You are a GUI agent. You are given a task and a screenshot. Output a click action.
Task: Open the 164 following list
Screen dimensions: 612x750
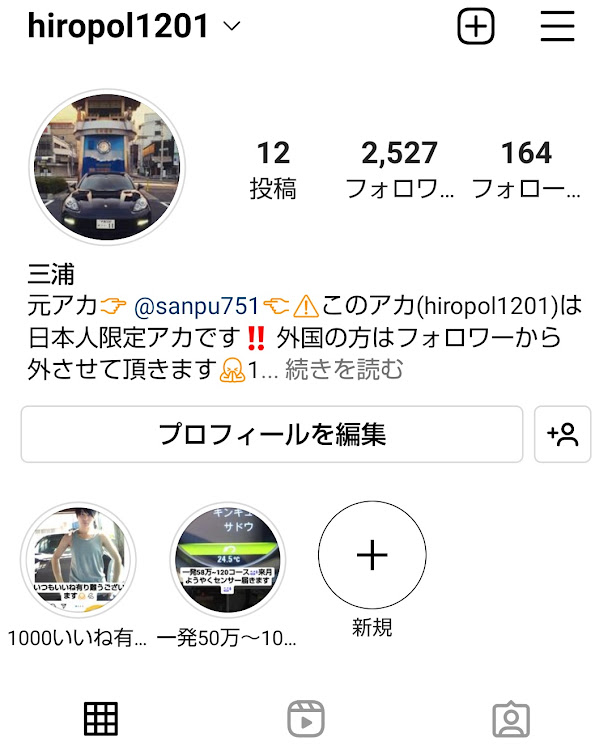pyautogui.click(x=526, y=169)
